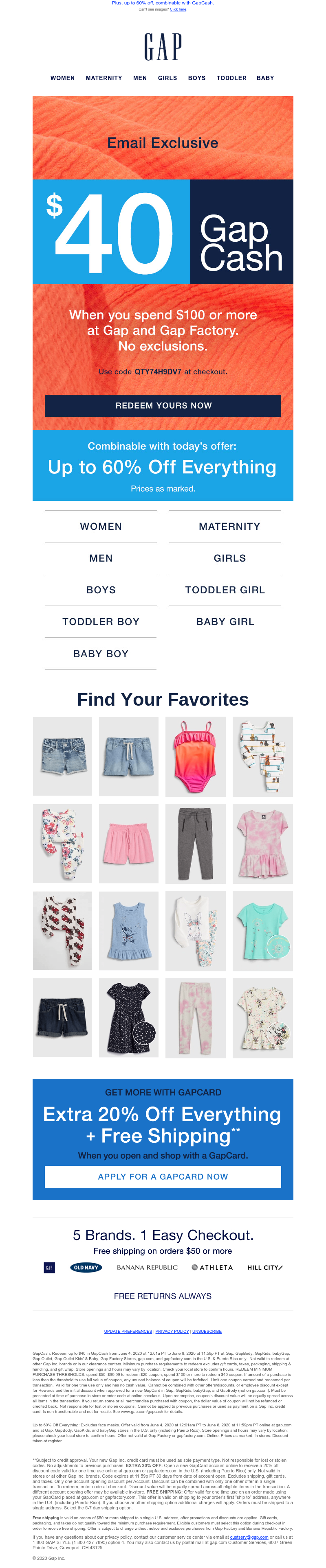
Task: Open the TODDLER GIRL category
Action: pyautogui.click(x=225, y=590)
